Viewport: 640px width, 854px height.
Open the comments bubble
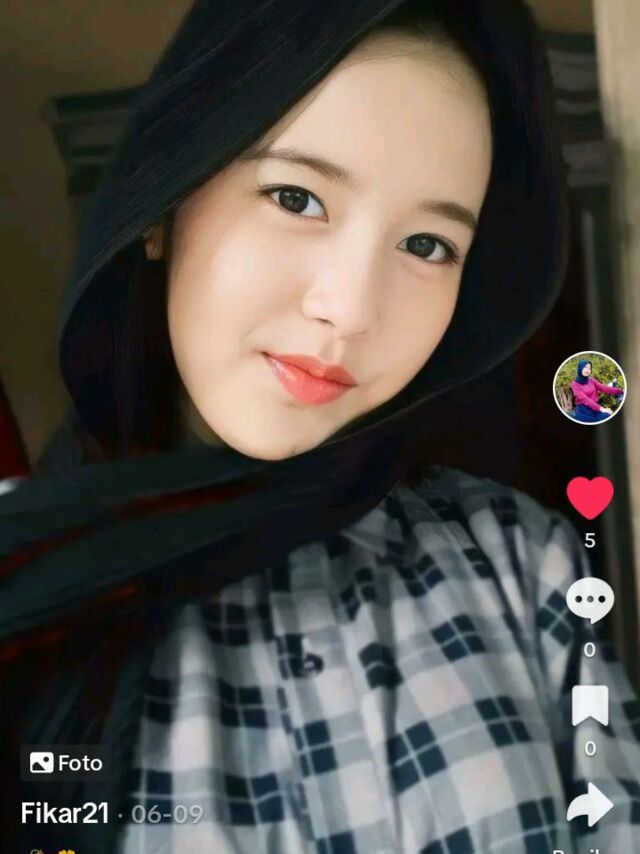pos(590,600)
